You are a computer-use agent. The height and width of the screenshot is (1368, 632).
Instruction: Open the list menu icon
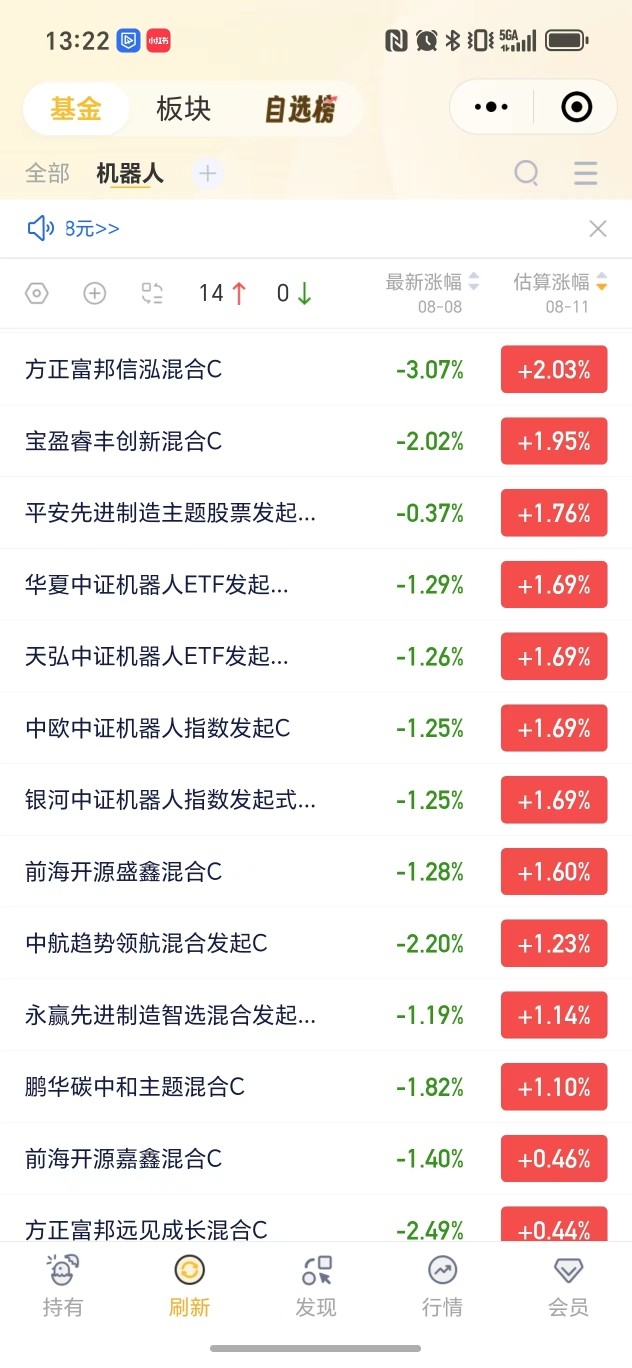(586, 173)
